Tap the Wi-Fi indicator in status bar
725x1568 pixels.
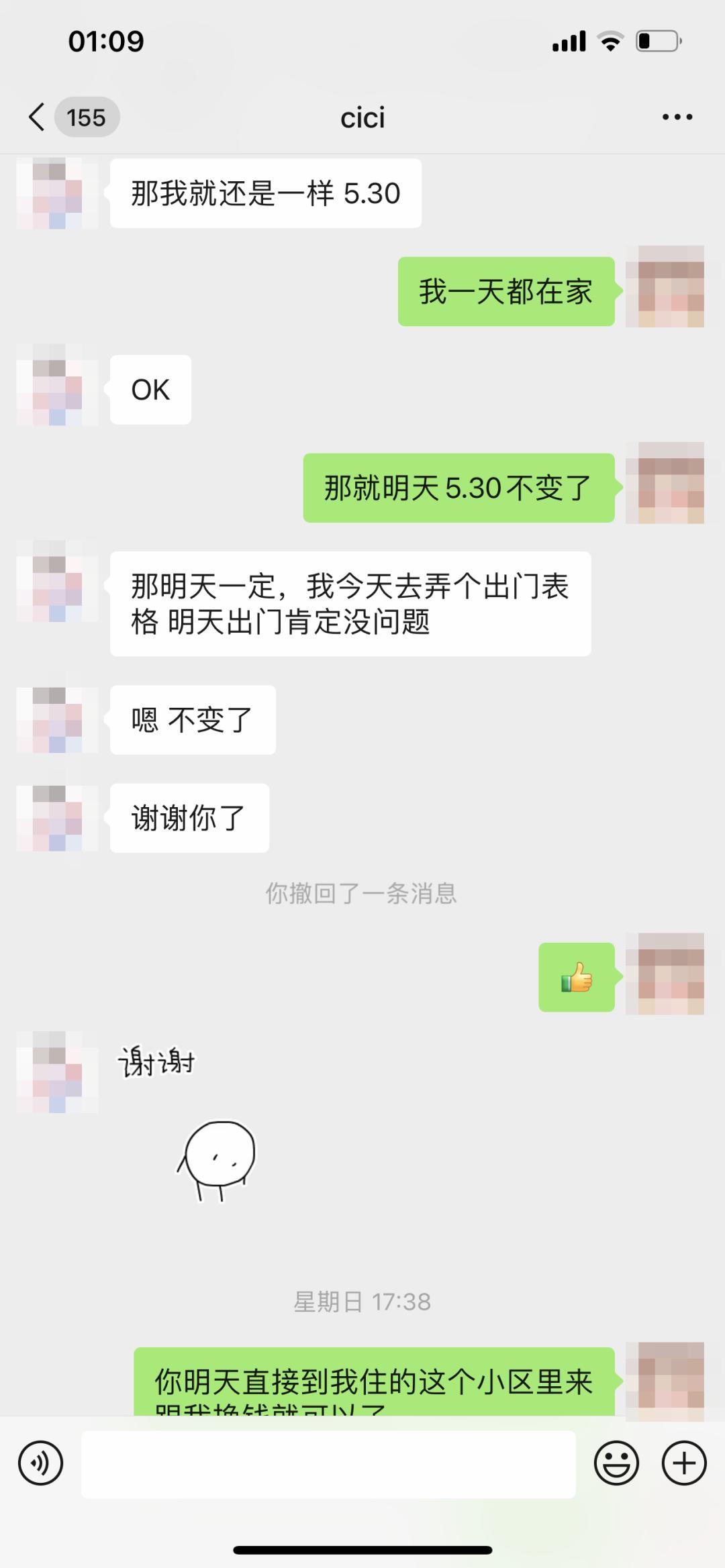(608, 42)
